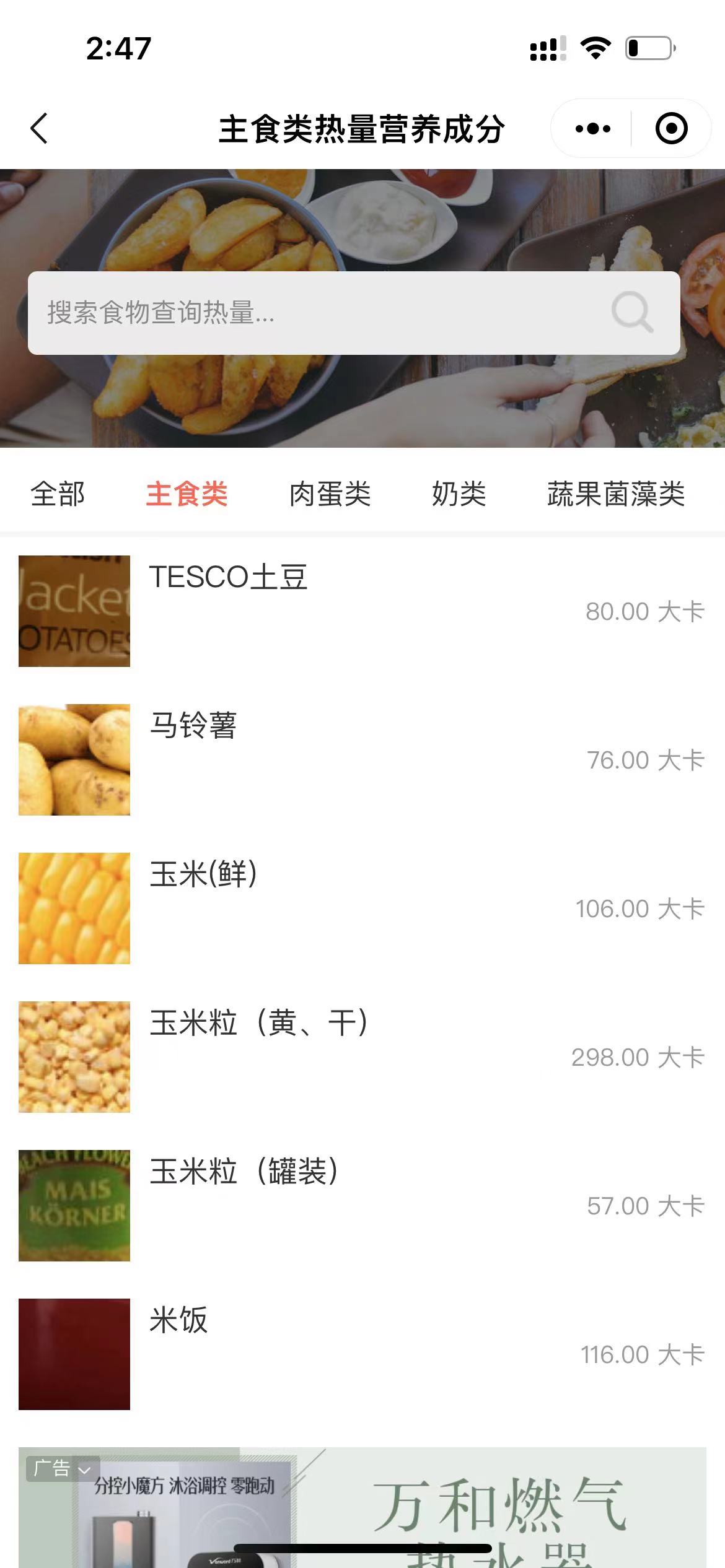View the 米饭 entry

[x=362, y=1354]
